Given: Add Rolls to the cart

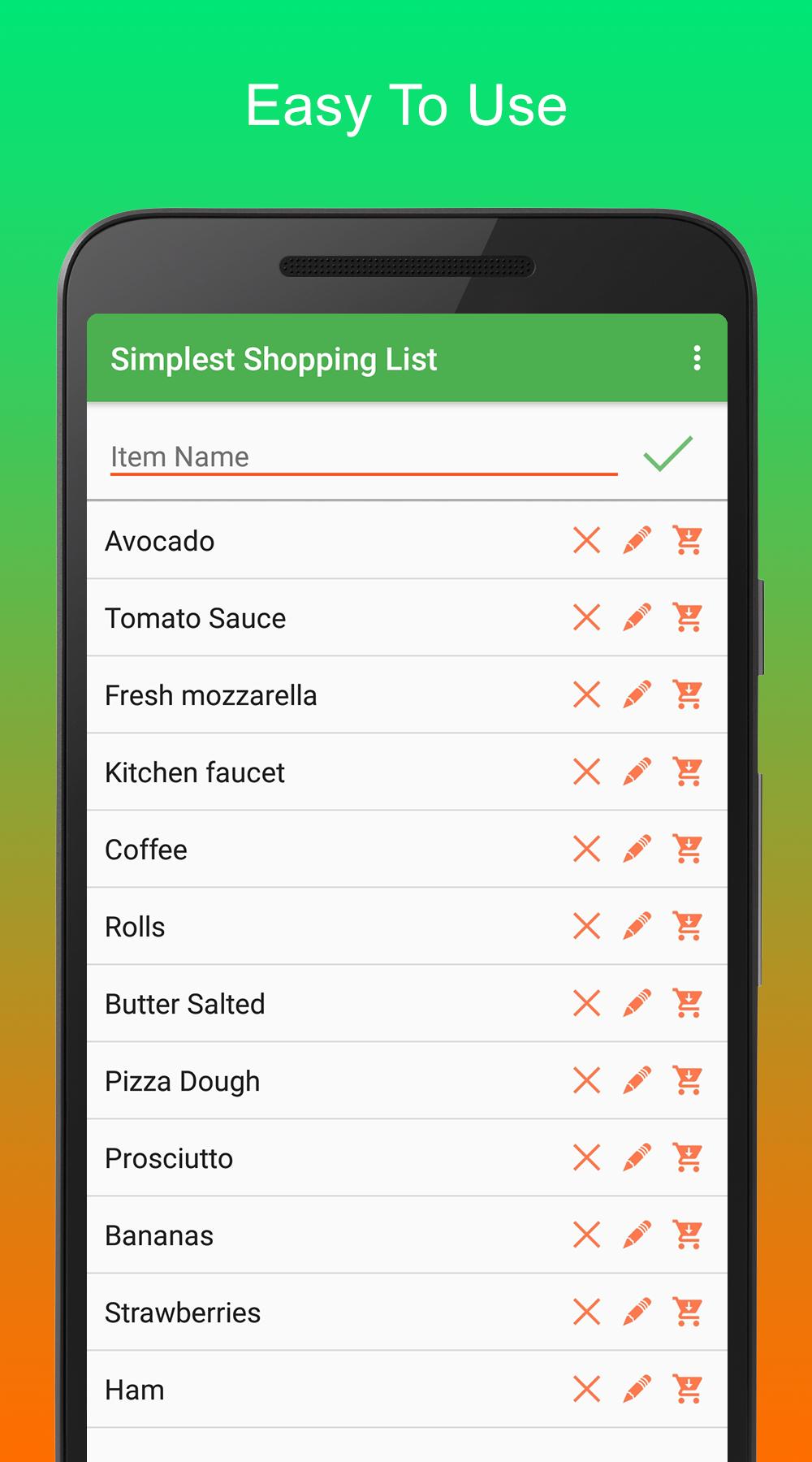Looking at the screenshot, I should coord(689,927).
